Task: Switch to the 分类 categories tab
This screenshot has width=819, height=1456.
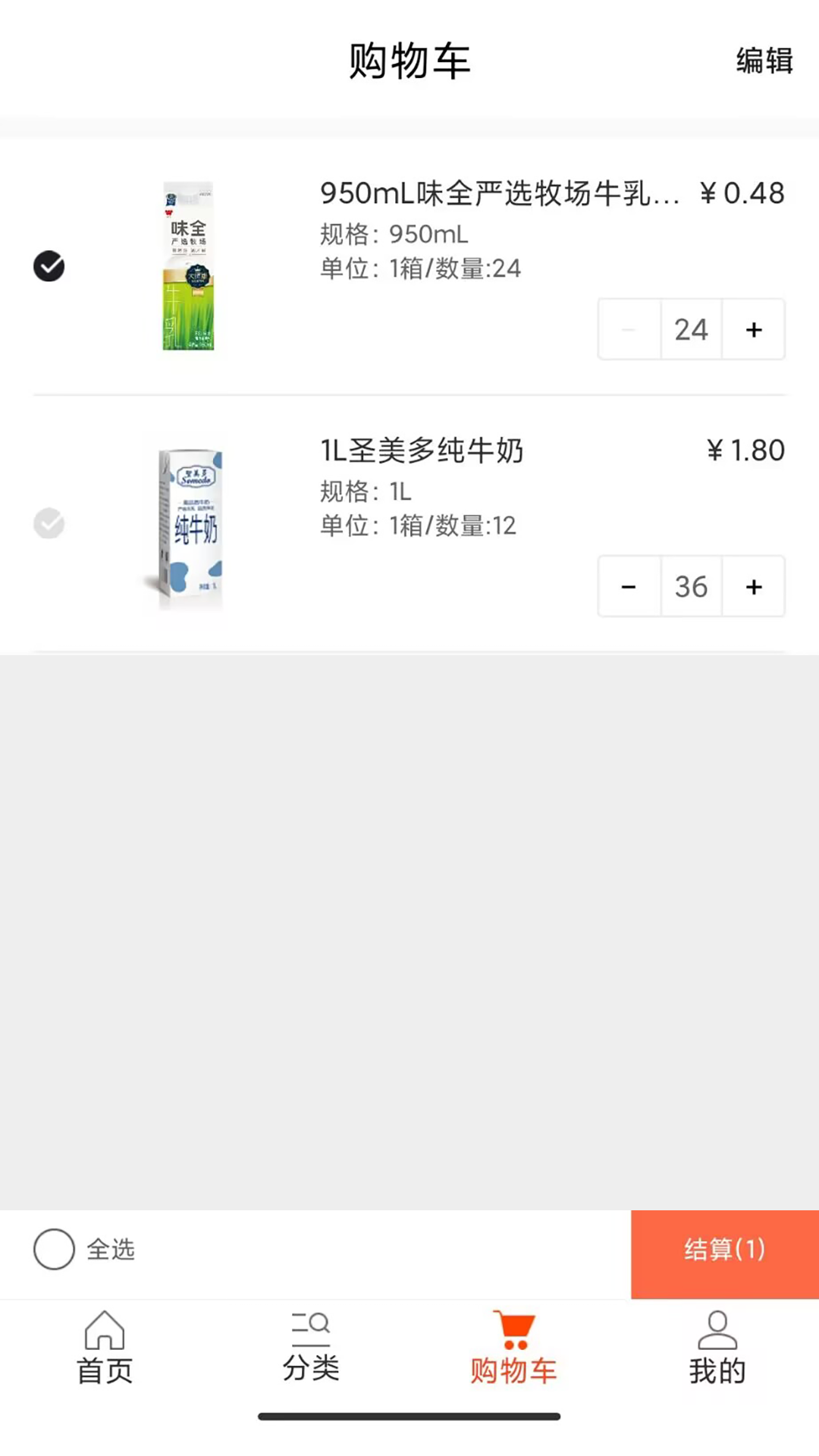Action: coord(311,1348)
